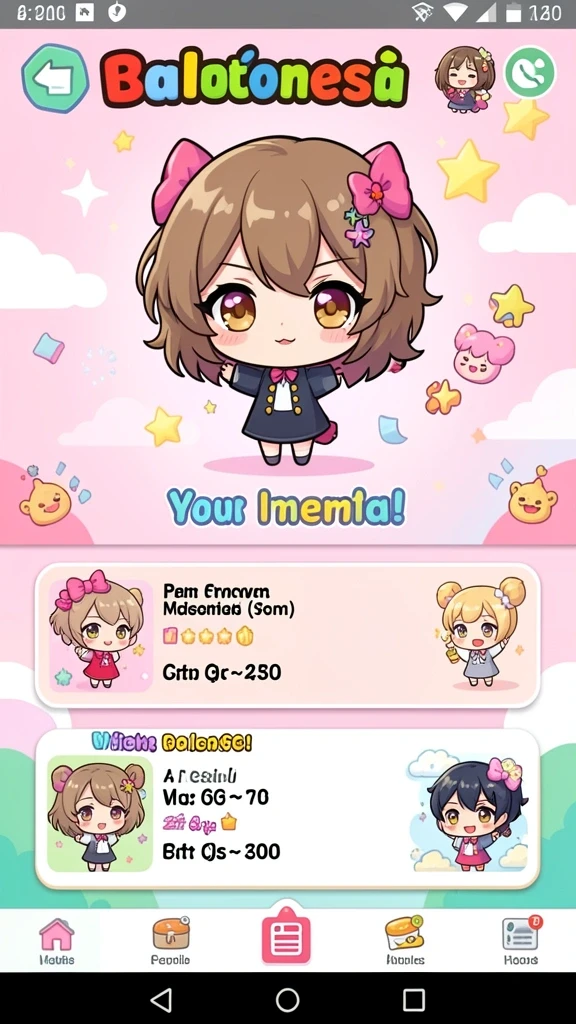This screenshot has height=1024, width=576.
Task: Open the news tab with red badge
Action: pyautogui.click(x=520, y=940)
